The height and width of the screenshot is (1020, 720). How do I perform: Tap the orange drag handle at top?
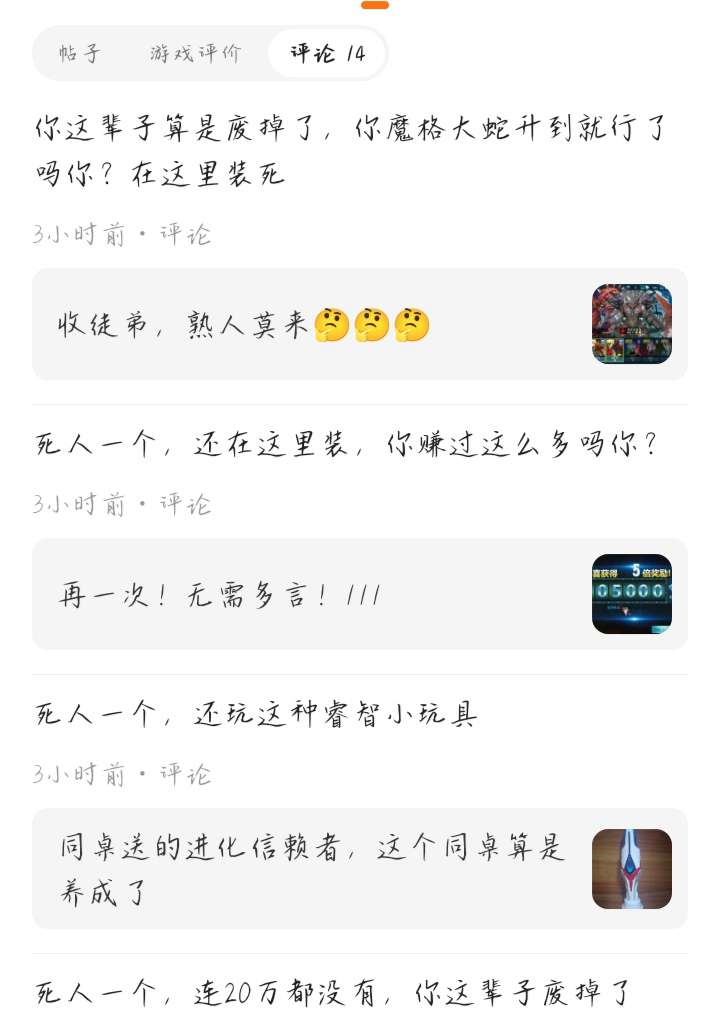click(375, 5)
